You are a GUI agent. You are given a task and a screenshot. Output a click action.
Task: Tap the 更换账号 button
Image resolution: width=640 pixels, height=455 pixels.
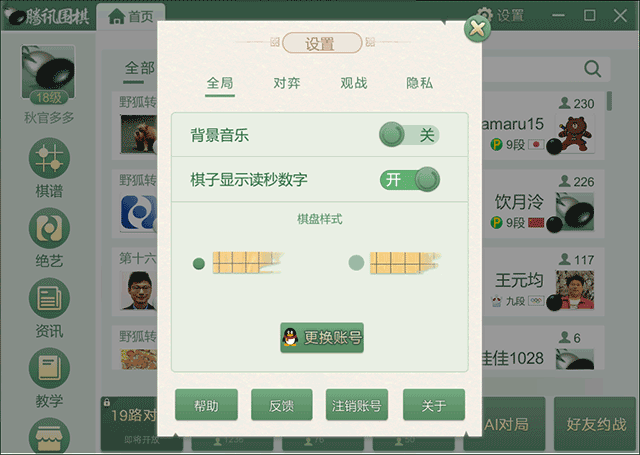coord(322,337)
